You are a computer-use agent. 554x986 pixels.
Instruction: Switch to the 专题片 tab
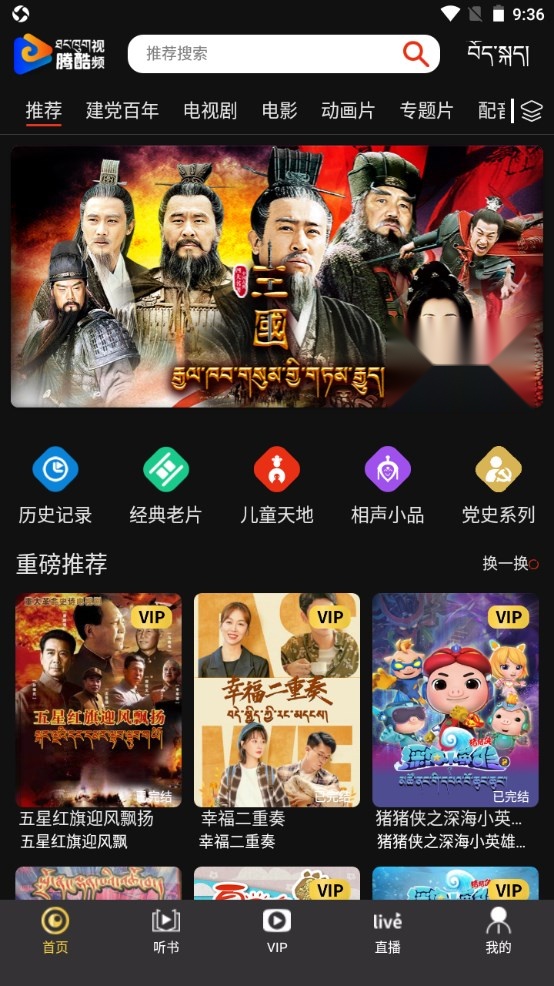click(x=426, y=111)
